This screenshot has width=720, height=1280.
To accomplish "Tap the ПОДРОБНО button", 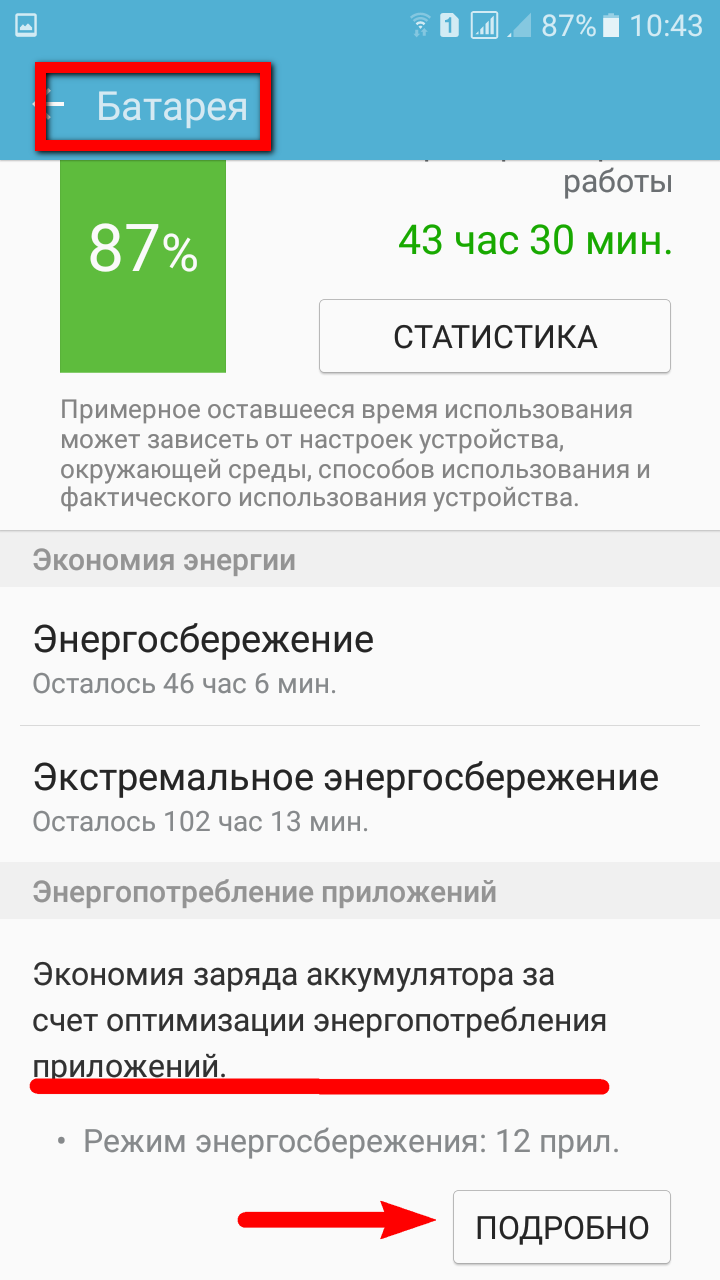I will 562,1227.
